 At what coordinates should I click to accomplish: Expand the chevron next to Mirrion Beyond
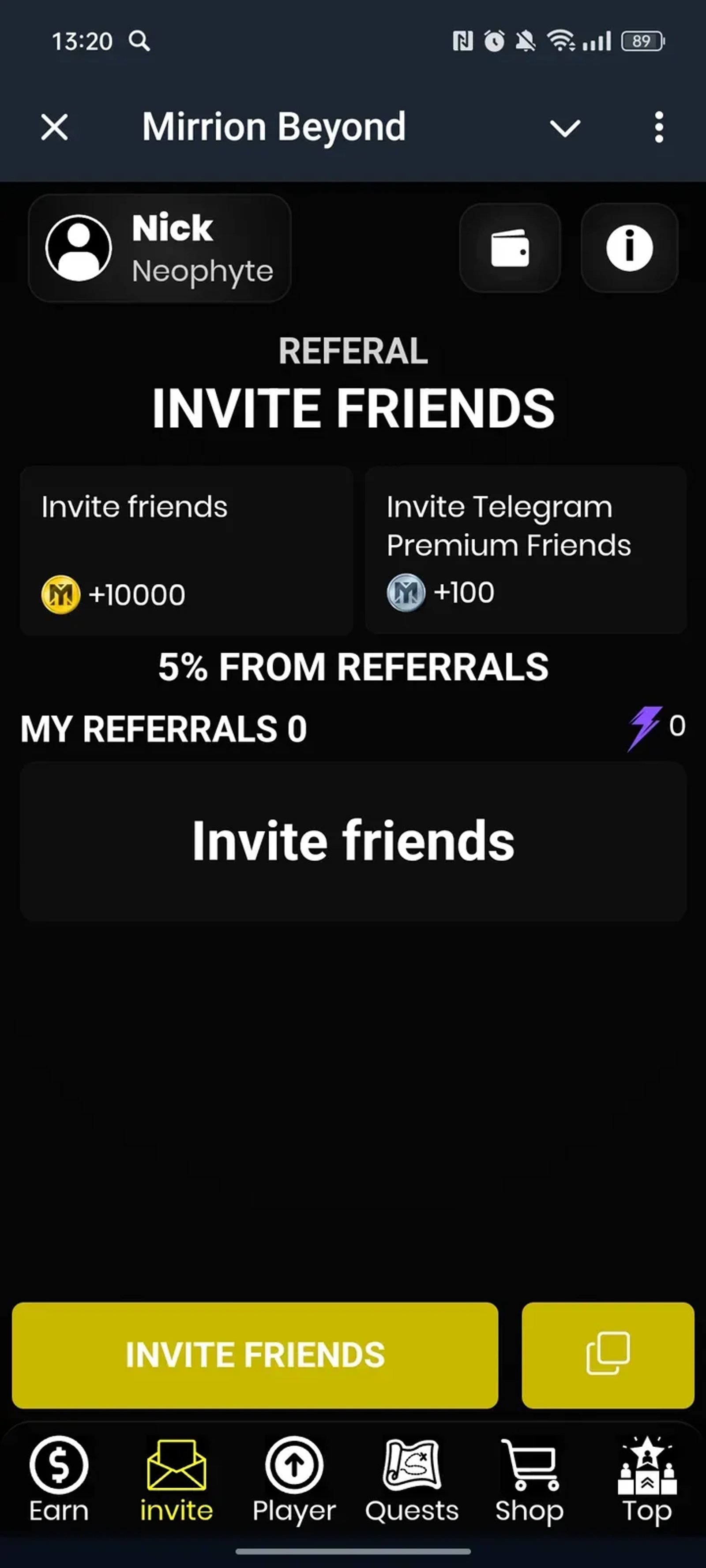pos(565,128)
